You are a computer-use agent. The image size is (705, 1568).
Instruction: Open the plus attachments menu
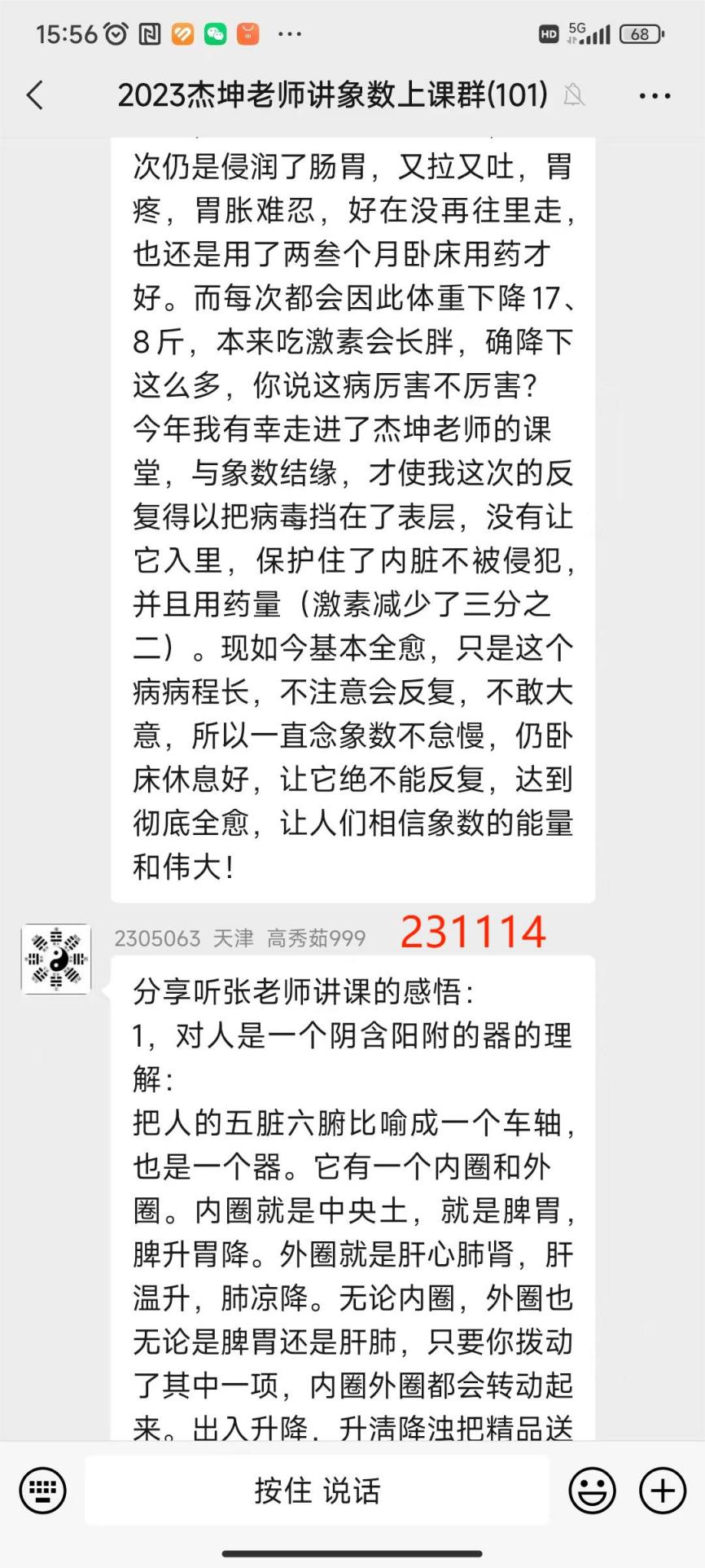pos(663,1491)
